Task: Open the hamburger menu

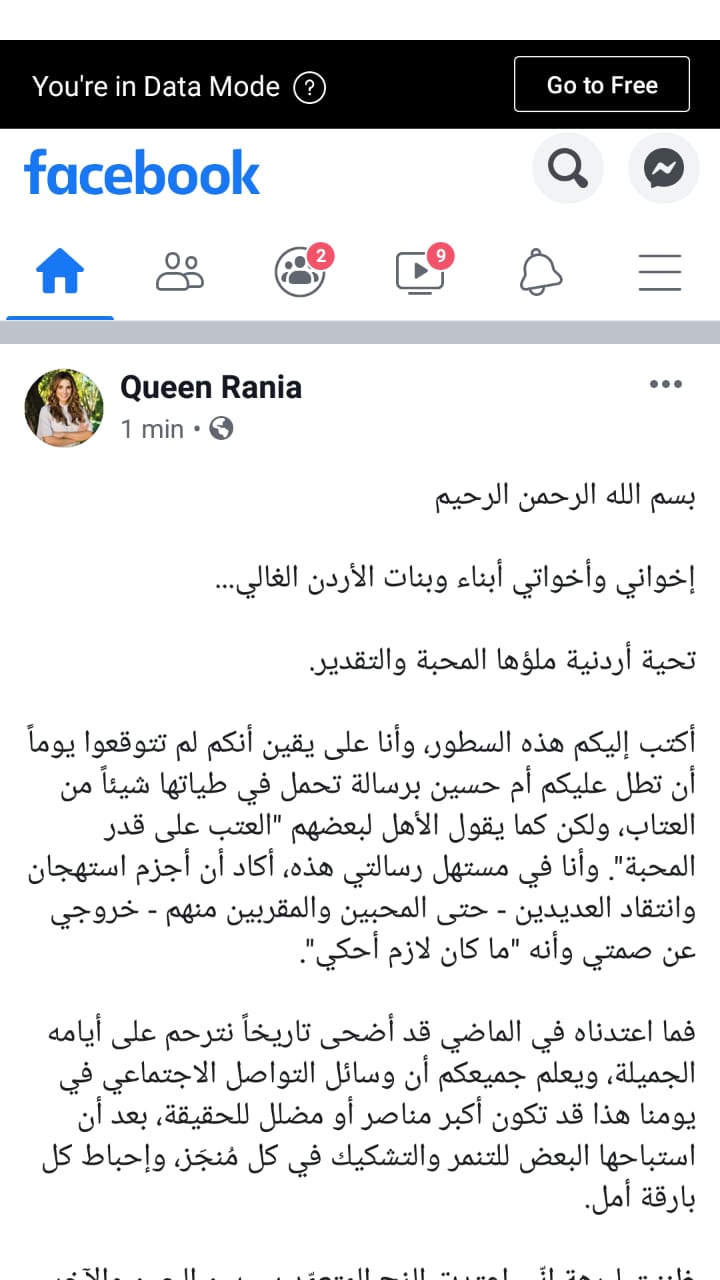Action: click(660, 271)
